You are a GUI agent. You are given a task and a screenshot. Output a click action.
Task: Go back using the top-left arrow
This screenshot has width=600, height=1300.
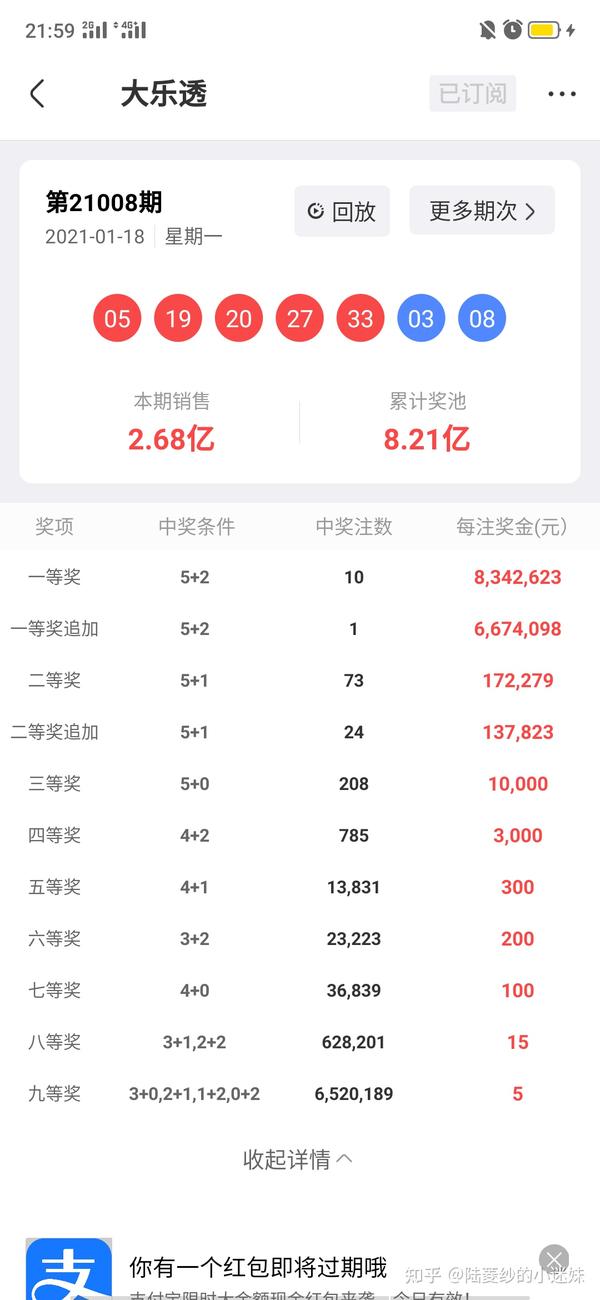tap(38, 94)
